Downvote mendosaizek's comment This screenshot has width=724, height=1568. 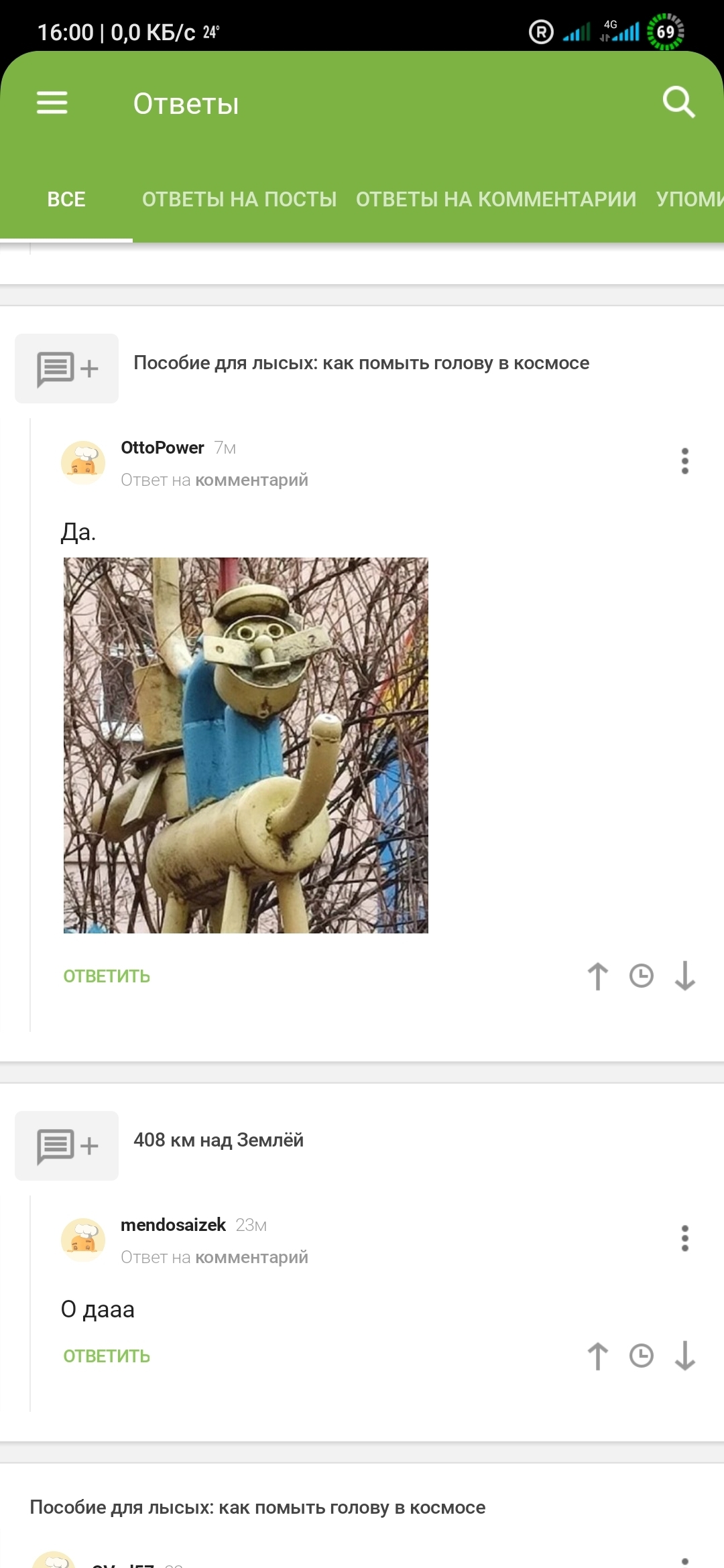[x=684, y=1356]
